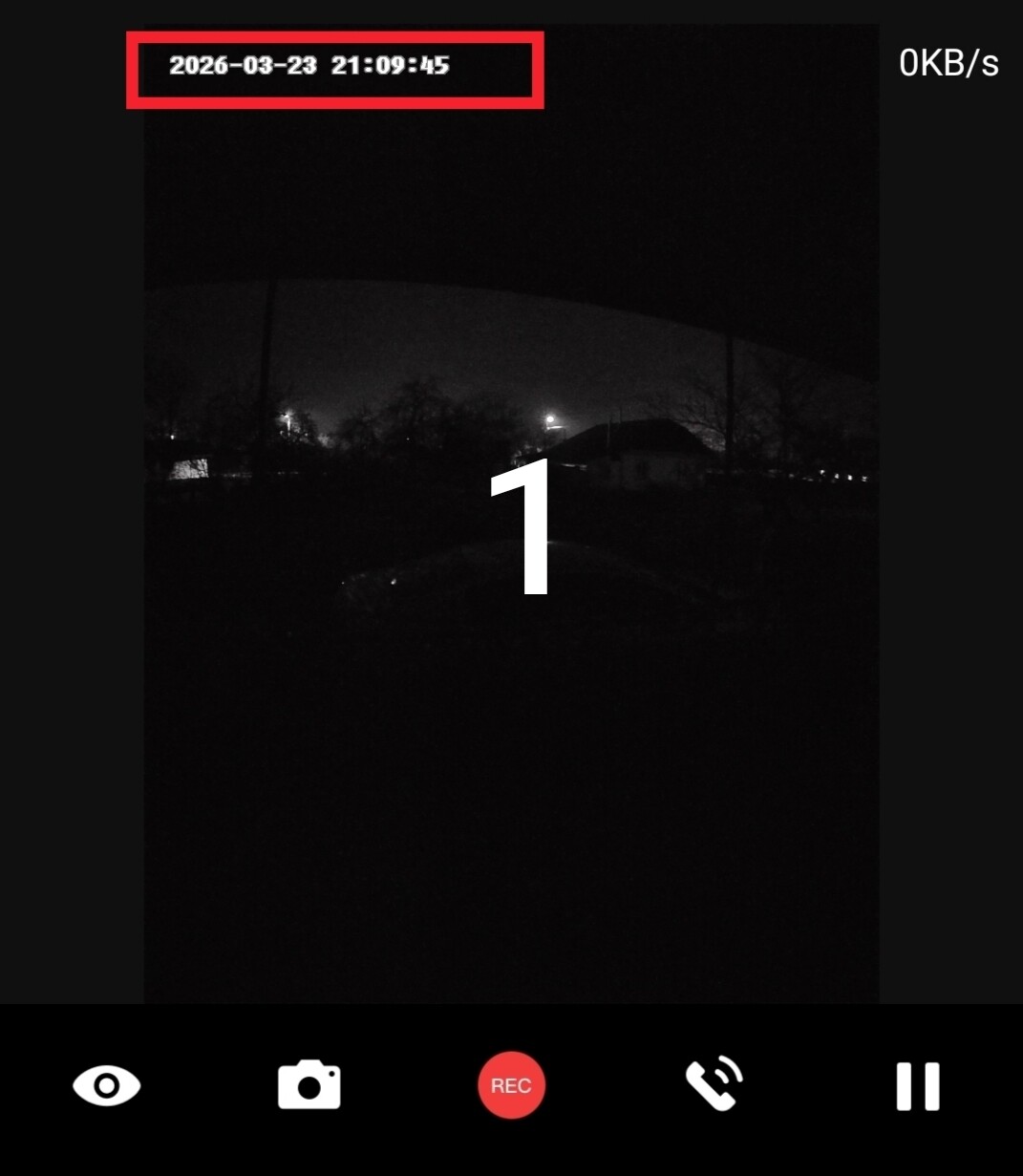Pause the live video stream
Image resolution: width=1023 pixels, height=1176 pixels.
pyautogui.click(x=918, y=1086)
